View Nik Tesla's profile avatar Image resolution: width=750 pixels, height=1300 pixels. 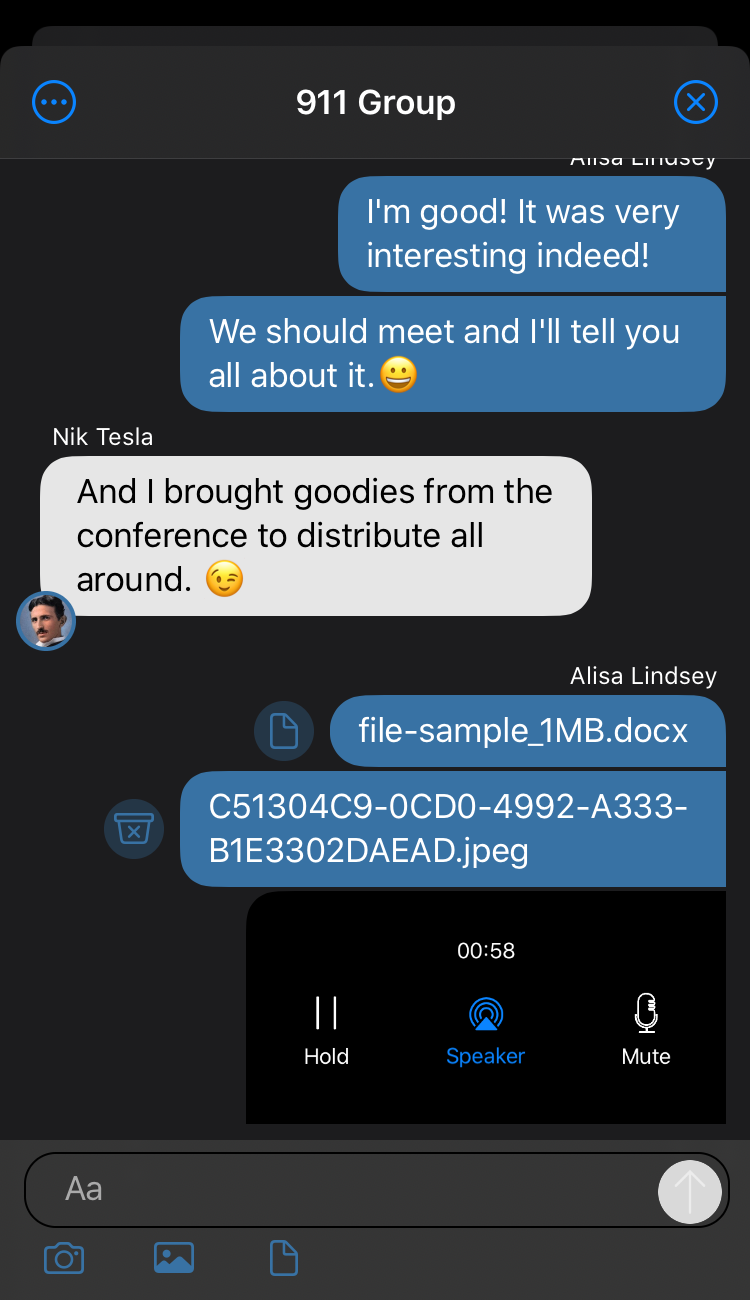(46, 621)
